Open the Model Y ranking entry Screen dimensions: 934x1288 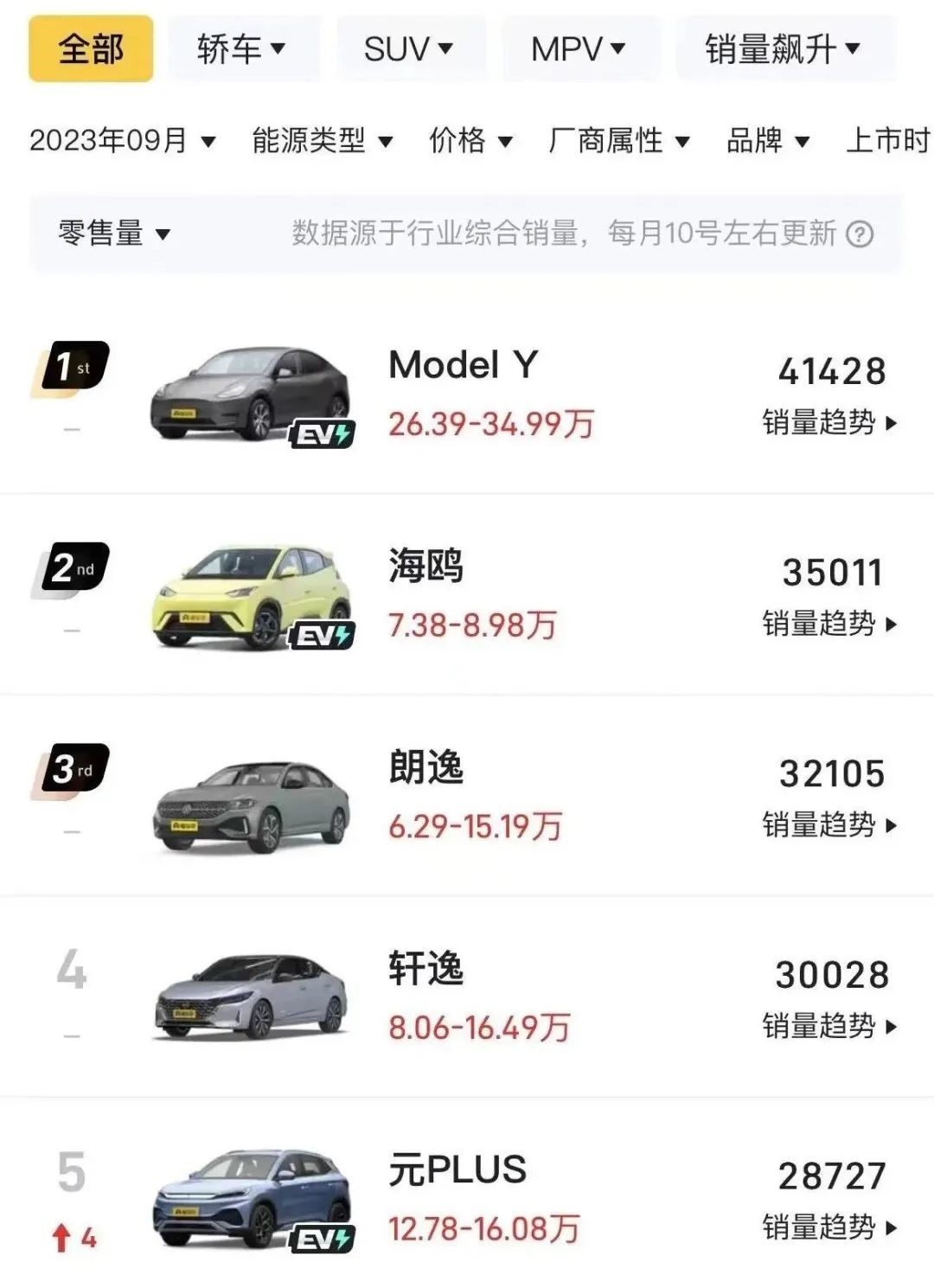[x=464, y=366]
